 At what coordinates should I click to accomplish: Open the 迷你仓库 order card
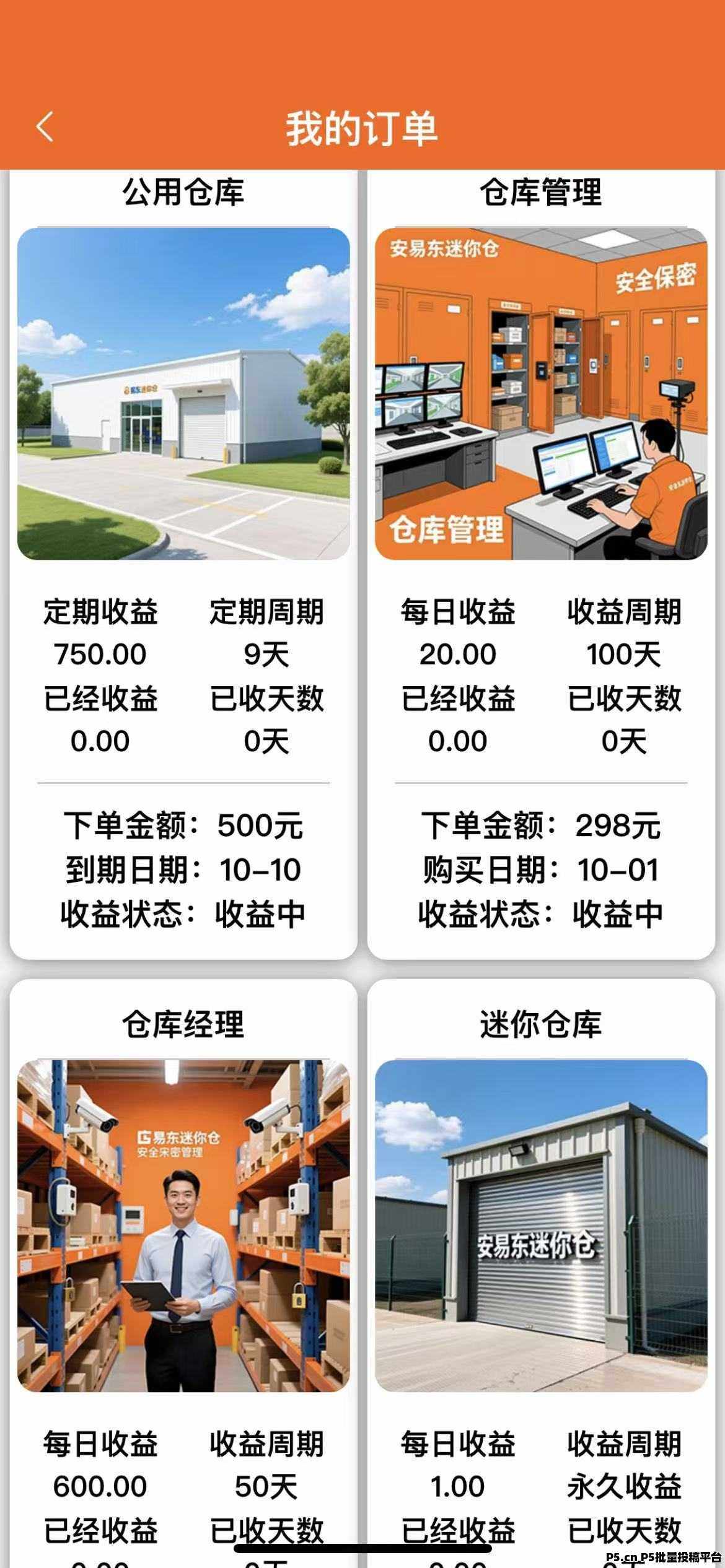tap(540, 1226)
